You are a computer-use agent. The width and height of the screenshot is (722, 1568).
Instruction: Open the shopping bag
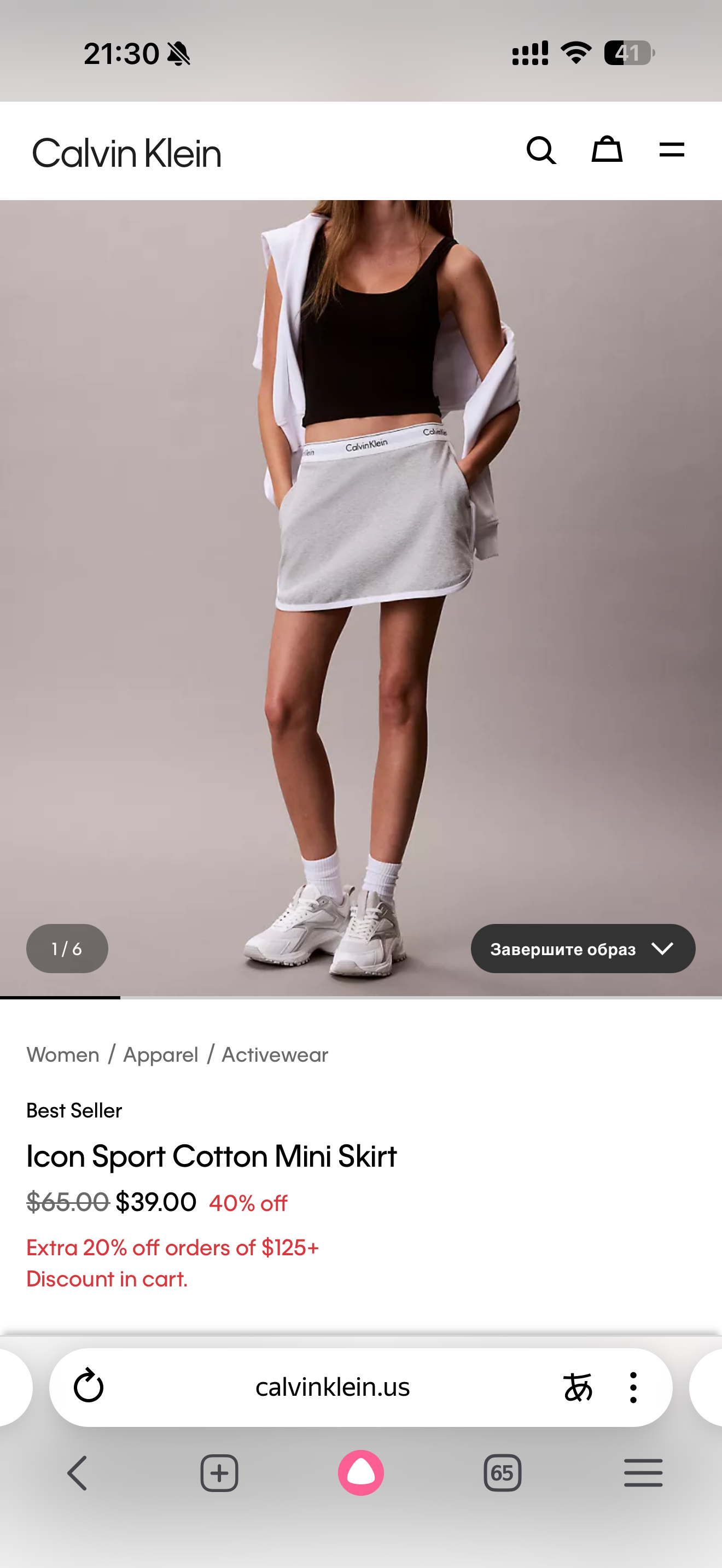pos(607,150)
